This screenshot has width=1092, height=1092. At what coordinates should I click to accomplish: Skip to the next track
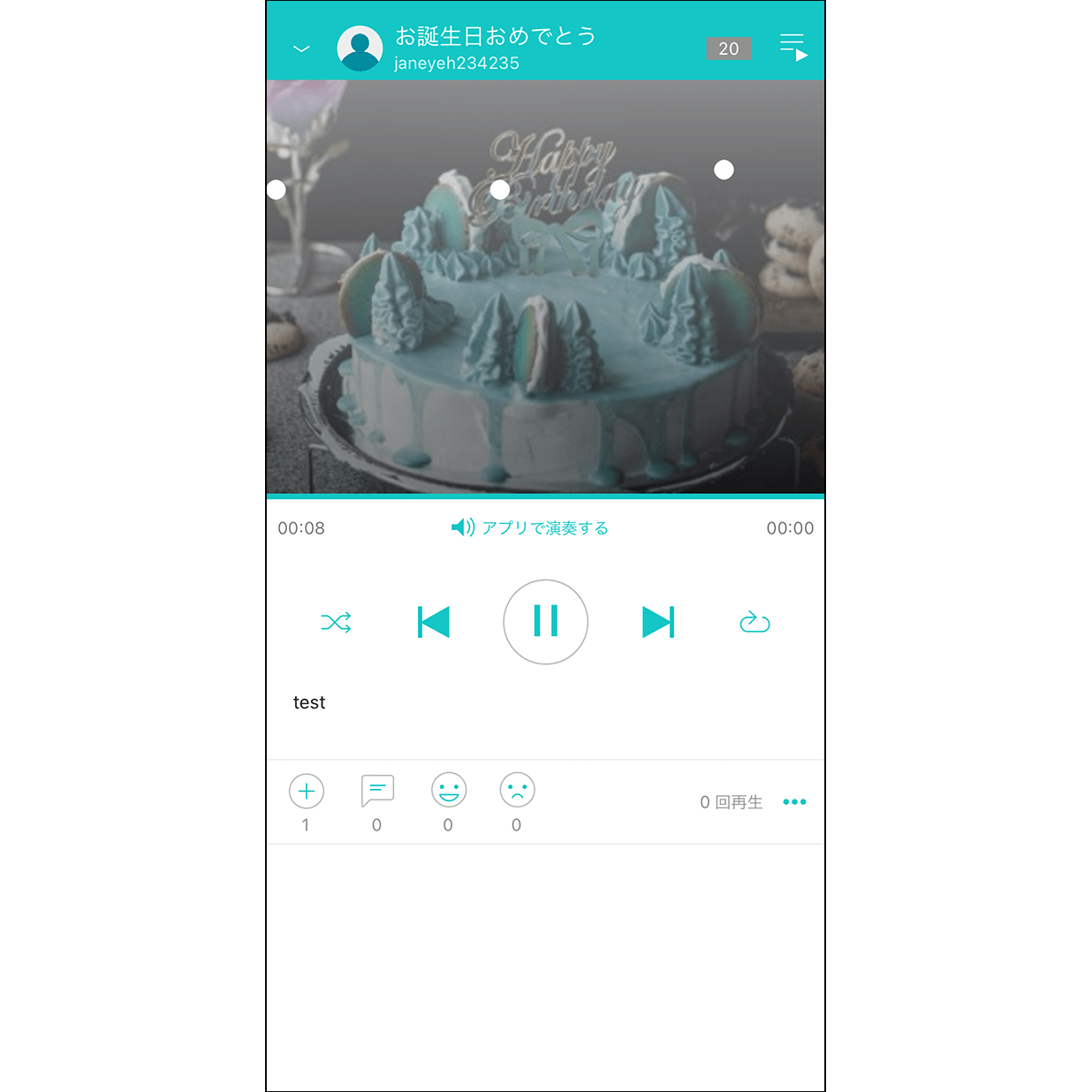(658, 622)
